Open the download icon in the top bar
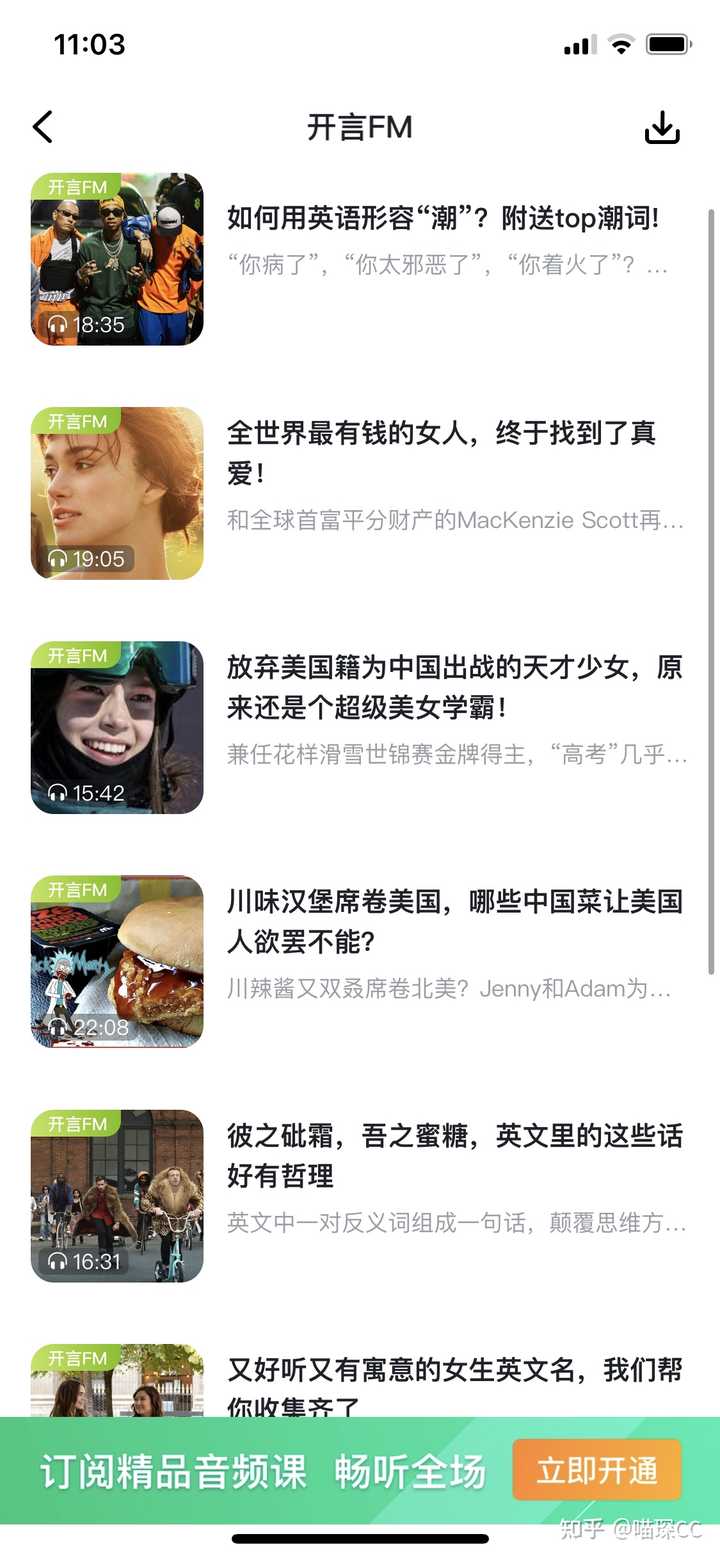 click(661, 127)
